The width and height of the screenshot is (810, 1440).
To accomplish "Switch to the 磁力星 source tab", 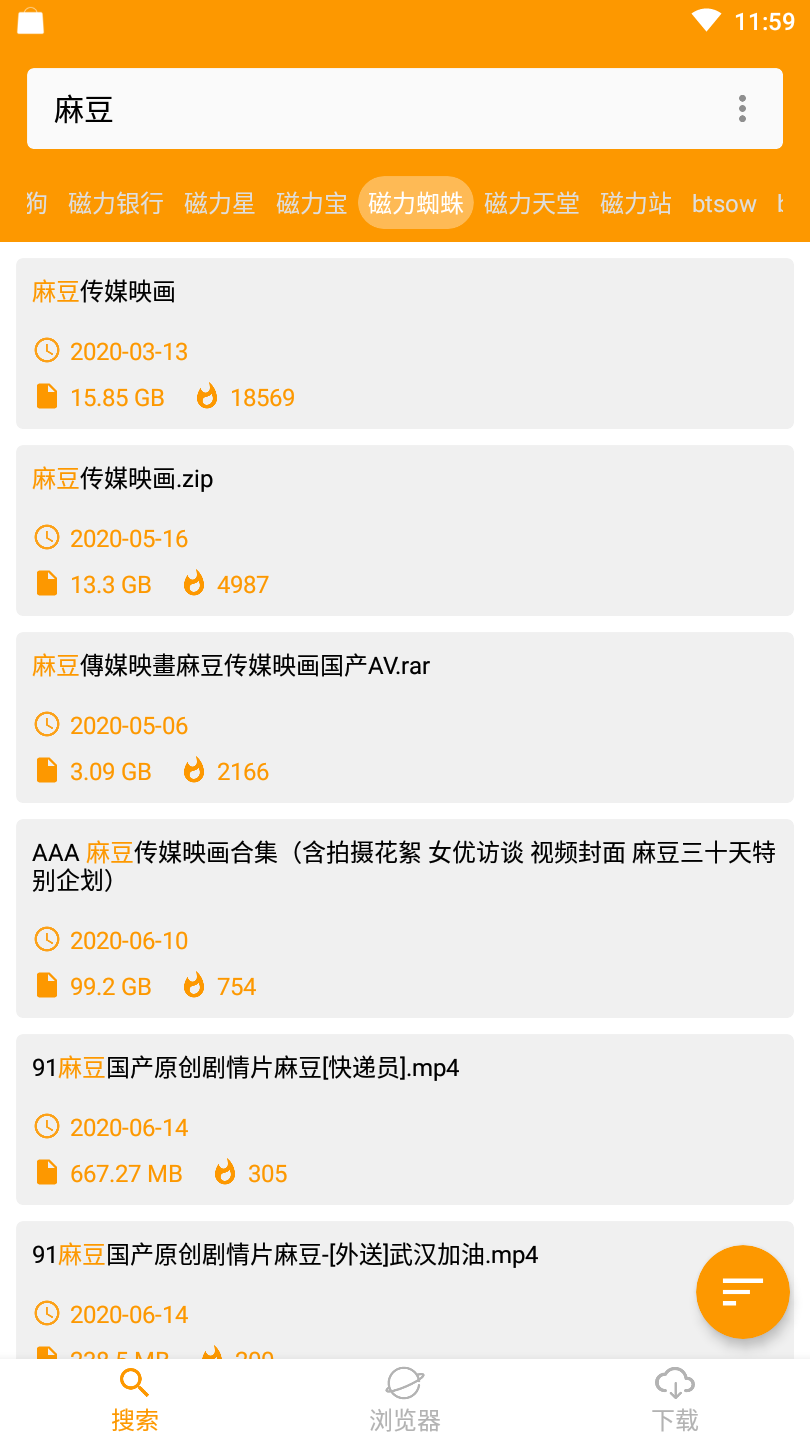I will [220, 203].
